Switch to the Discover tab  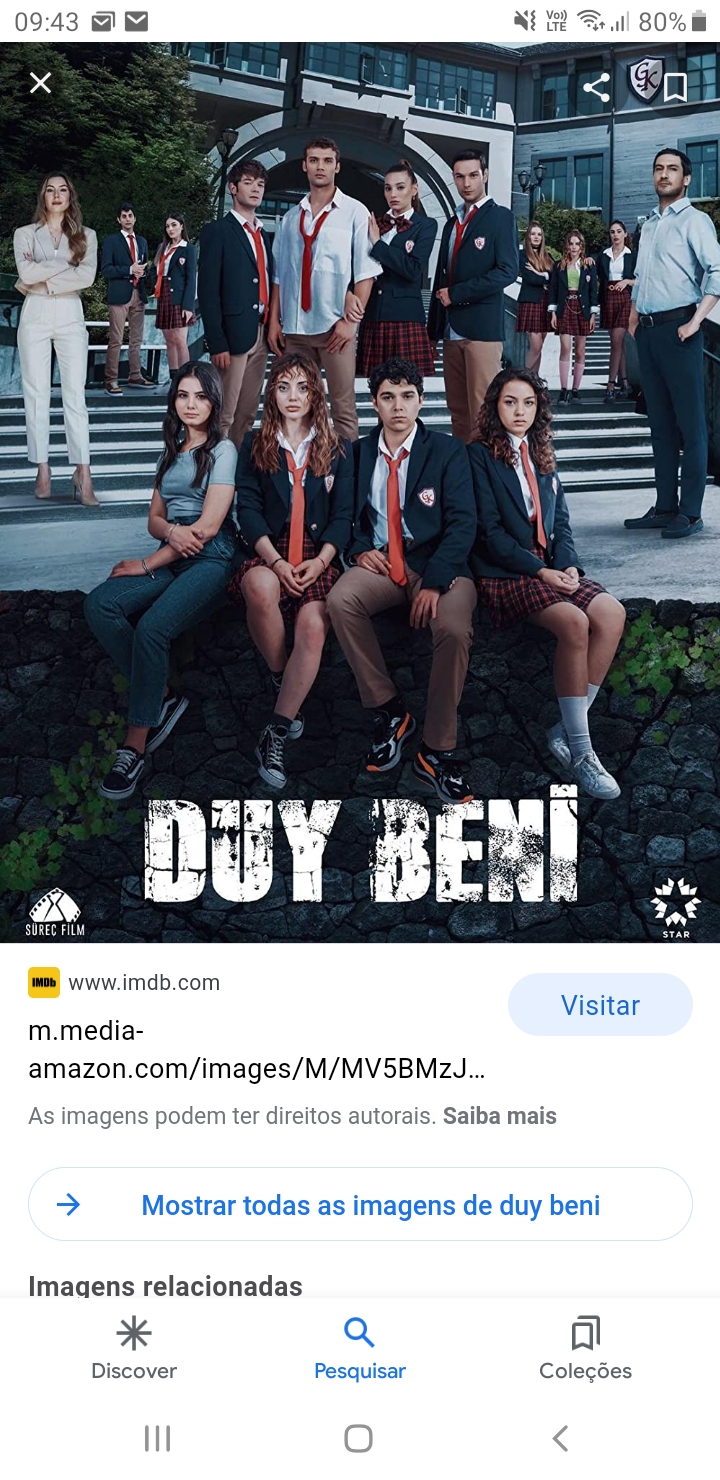click(134, 1348)
